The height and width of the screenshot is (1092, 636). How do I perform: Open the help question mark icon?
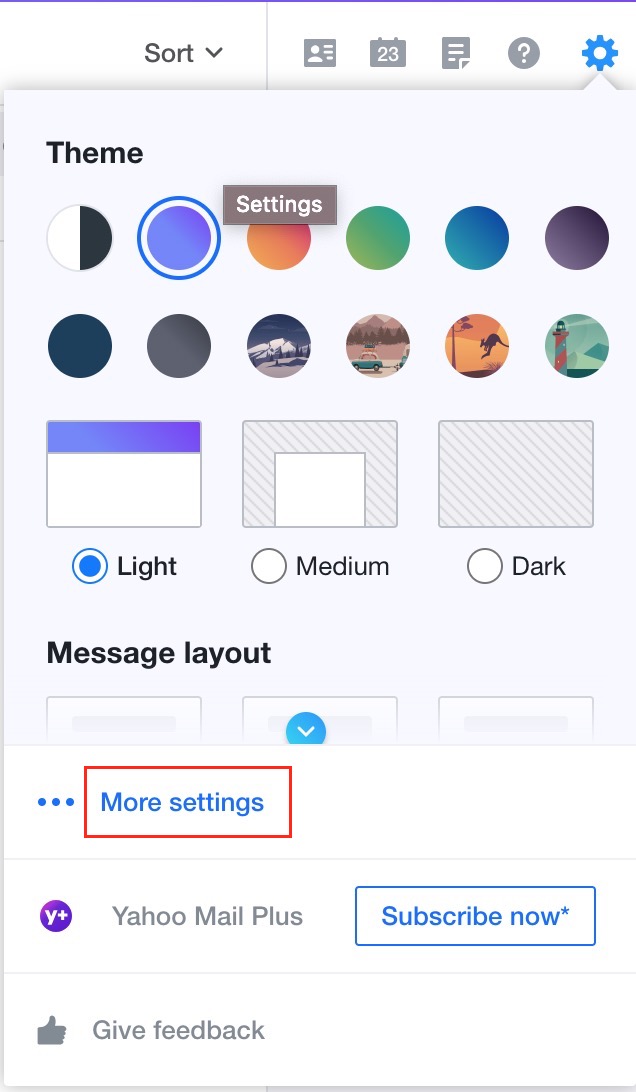(524, 53)
